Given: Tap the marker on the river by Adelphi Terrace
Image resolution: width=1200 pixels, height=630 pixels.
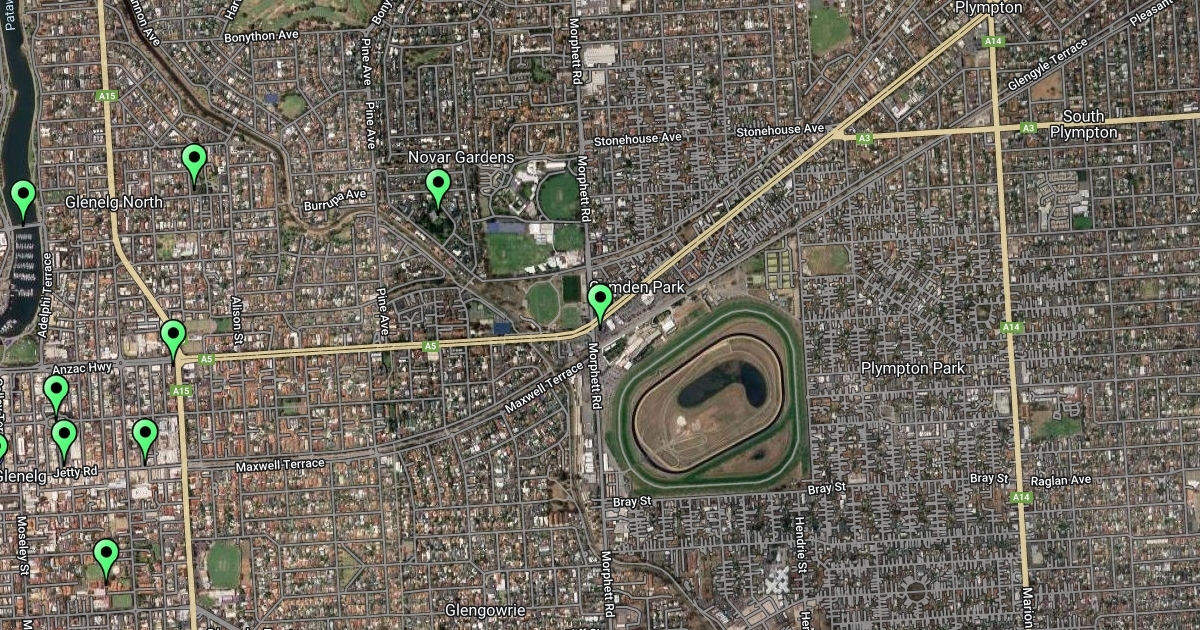Looking at the screenshot, I should tap(23, 197).
